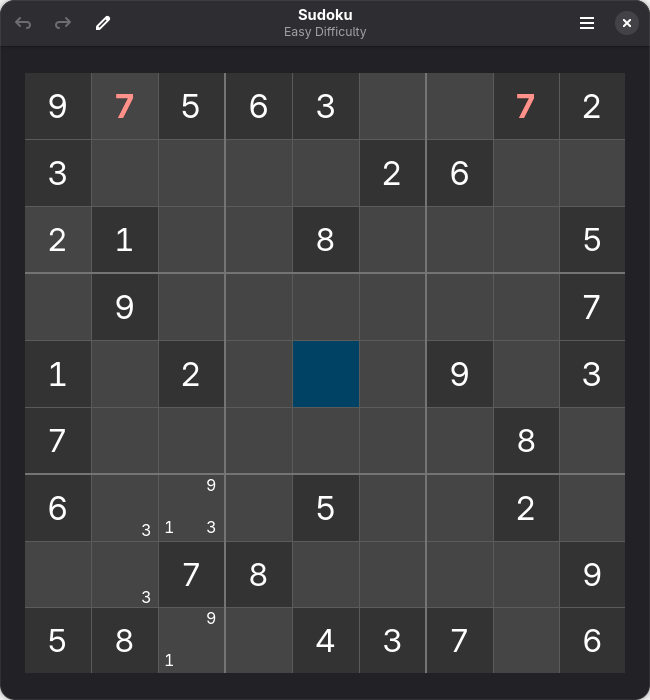Open the hamburger main menu

click(x=587, y=23)
